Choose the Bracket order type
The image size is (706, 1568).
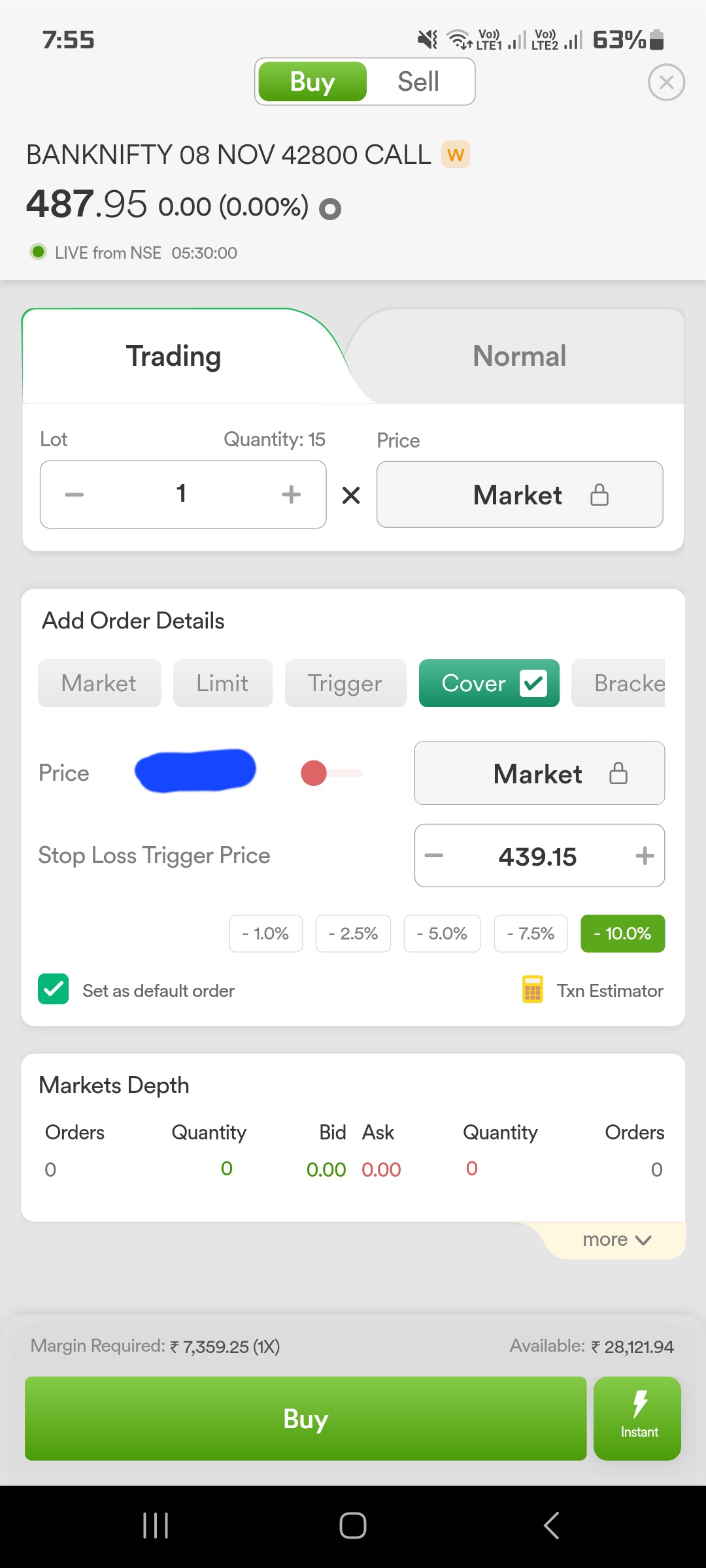point(618,683)
